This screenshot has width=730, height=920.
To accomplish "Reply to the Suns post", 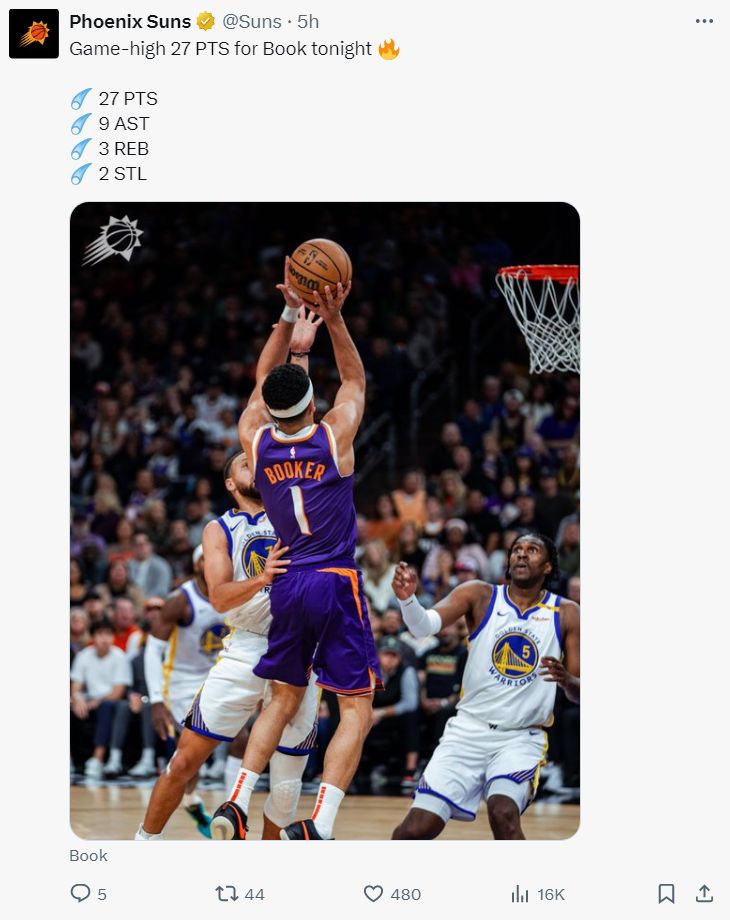I will (x=81, y=893).
